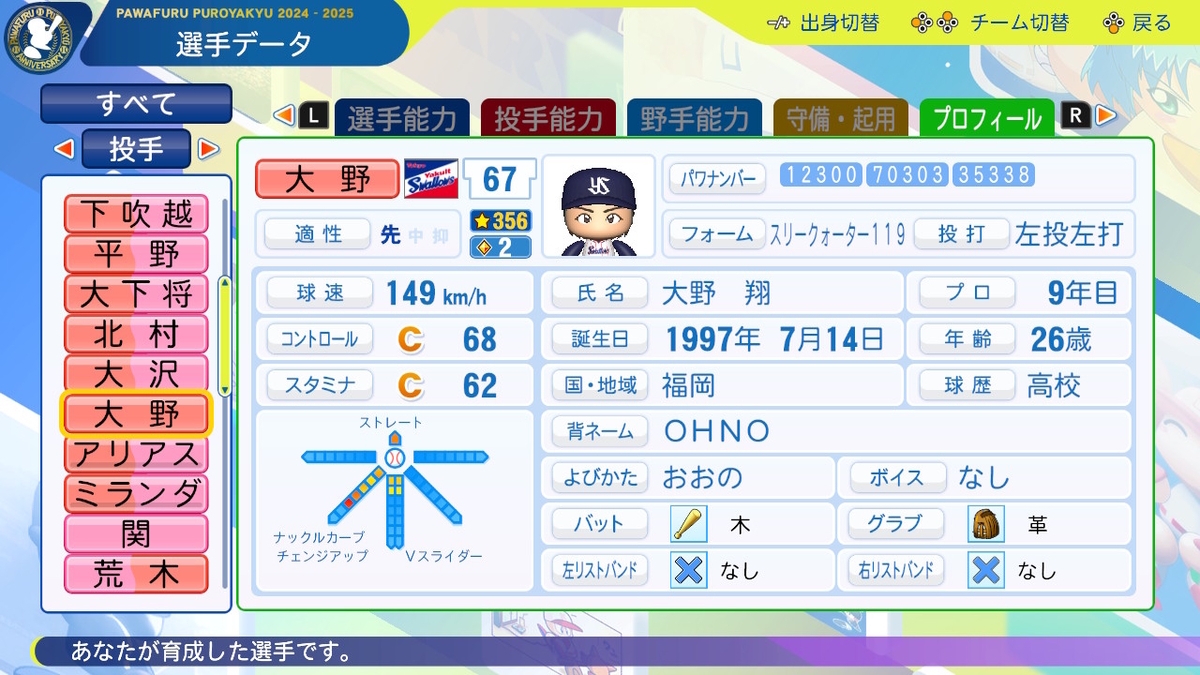Tap the left arrow beside 投手
Viewport: 1200px width, 675px height.
(x=63, y=149)
